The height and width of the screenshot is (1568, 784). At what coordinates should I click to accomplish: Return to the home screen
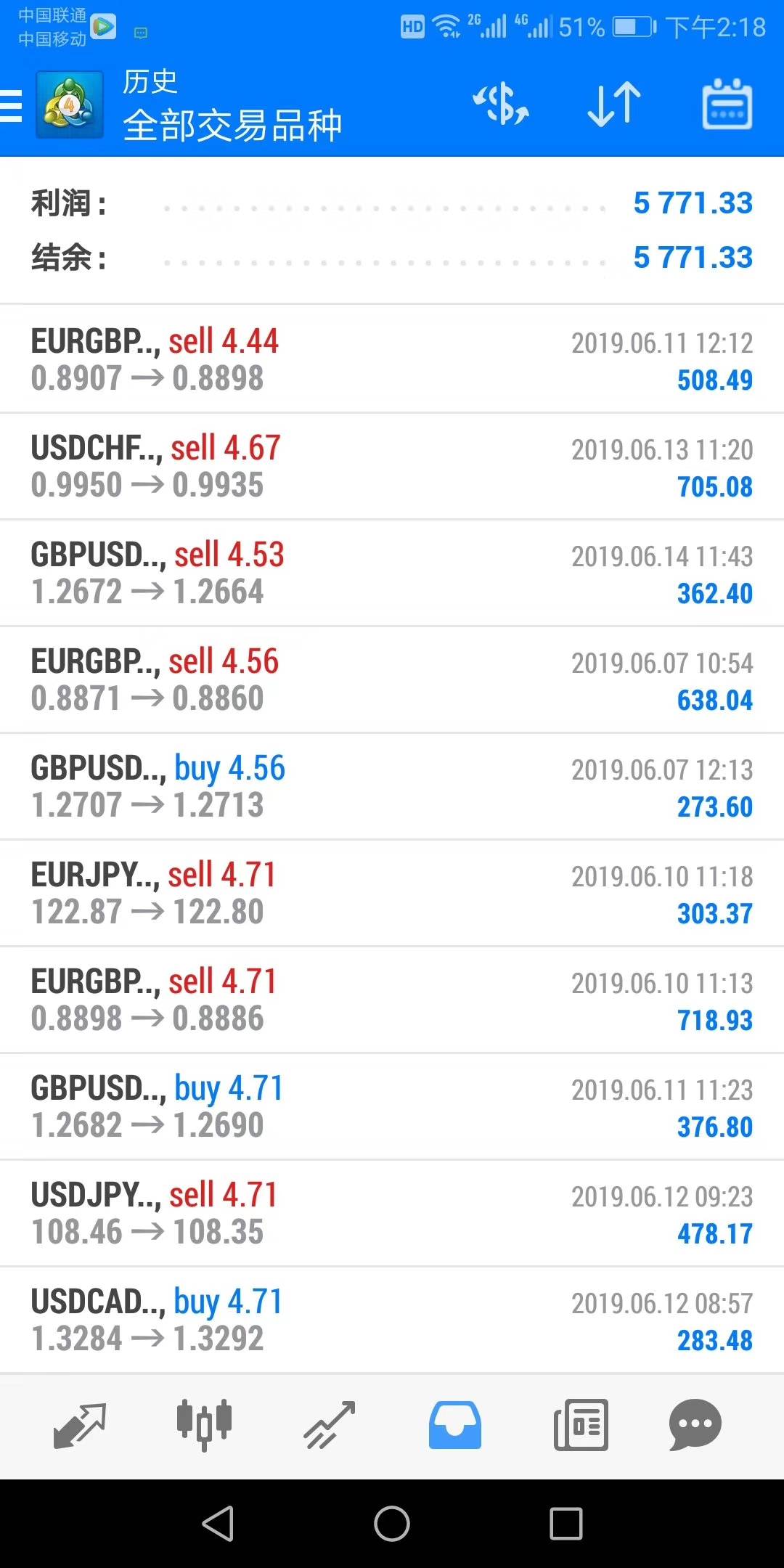click(392, 1523)
